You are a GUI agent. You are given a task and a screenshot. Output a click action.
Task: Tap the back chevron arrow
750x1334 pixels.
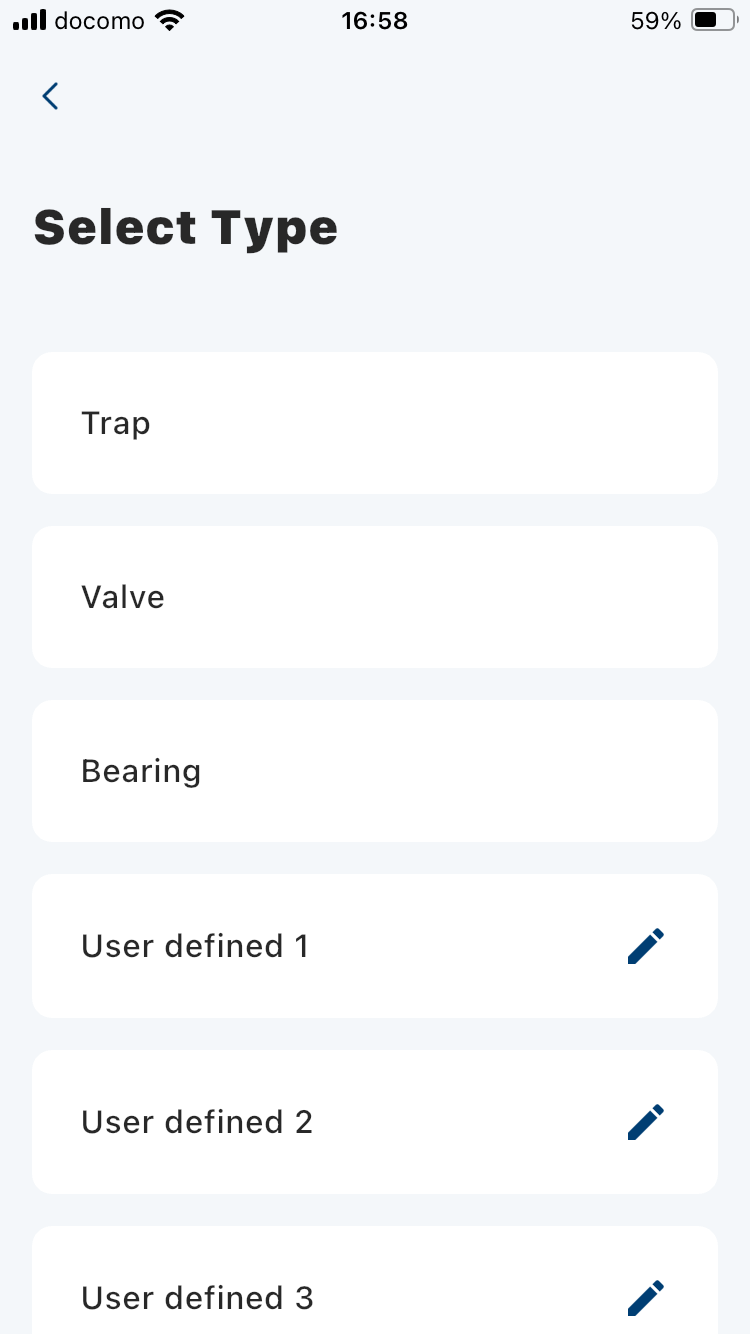[50, 95]
